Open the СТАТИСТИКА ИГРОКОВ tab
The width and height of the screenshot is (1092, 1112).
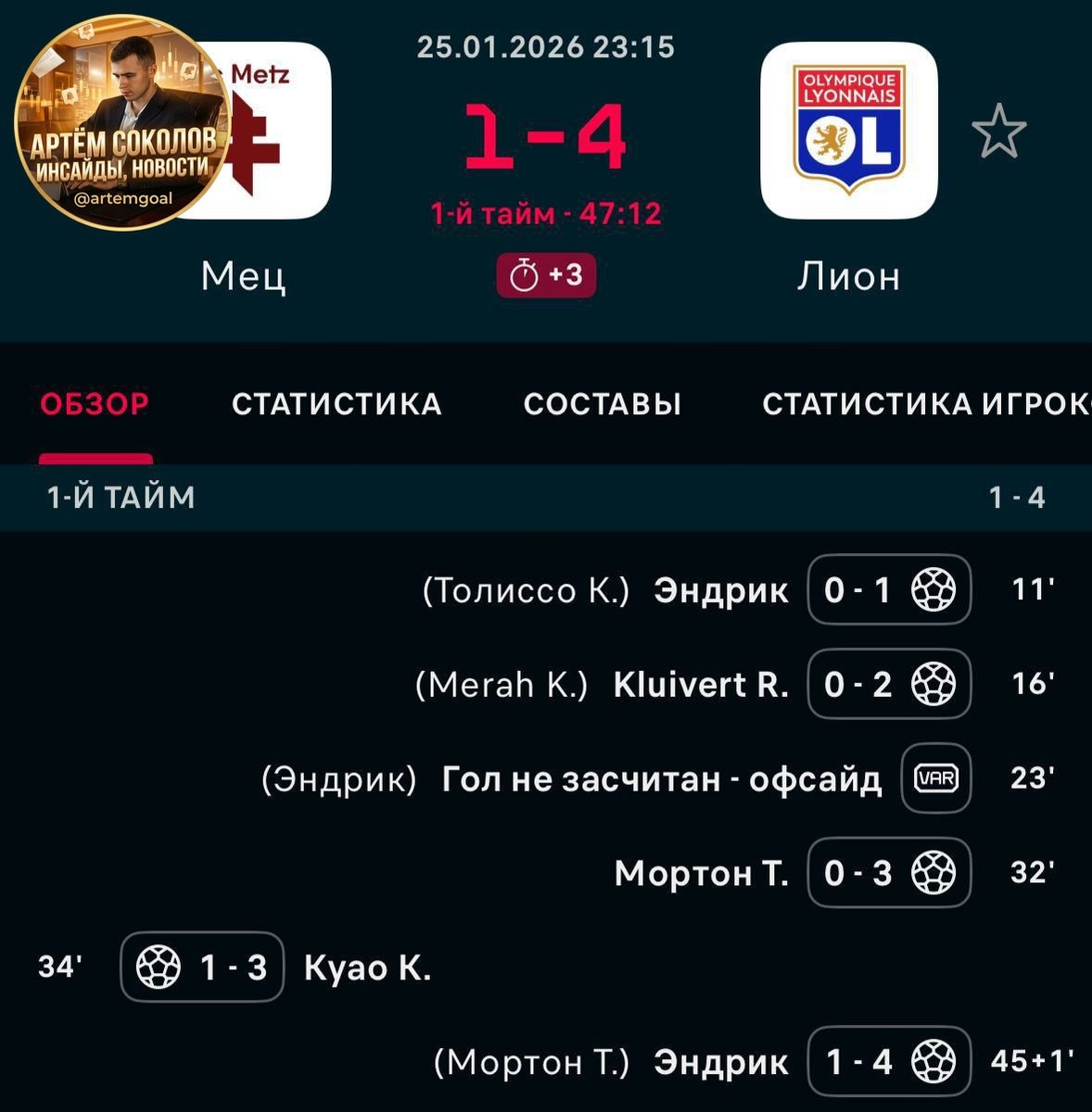click(x=926, y=404)
